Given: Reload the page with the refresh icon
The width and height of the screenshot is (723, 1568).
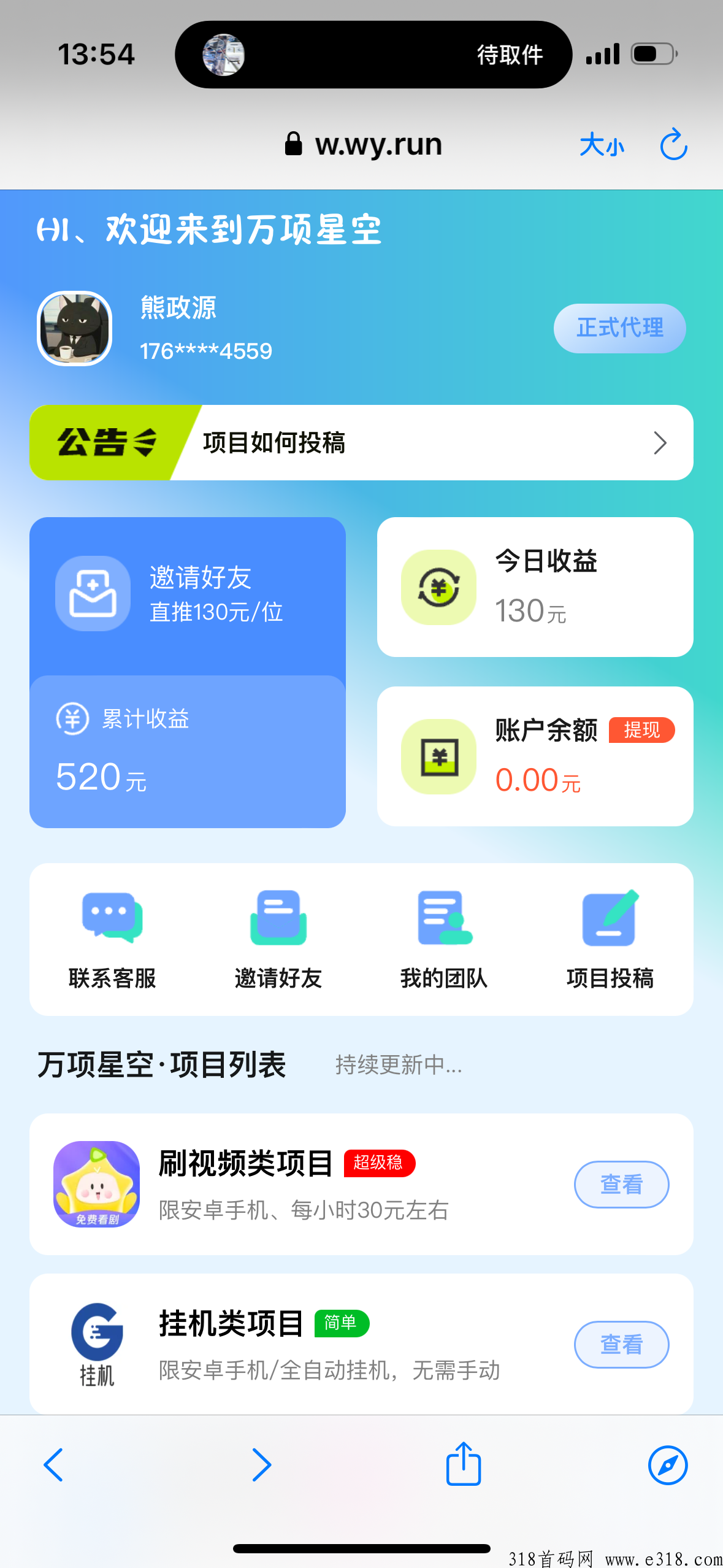Looking at the screenshot, I should tap(673, 145).
